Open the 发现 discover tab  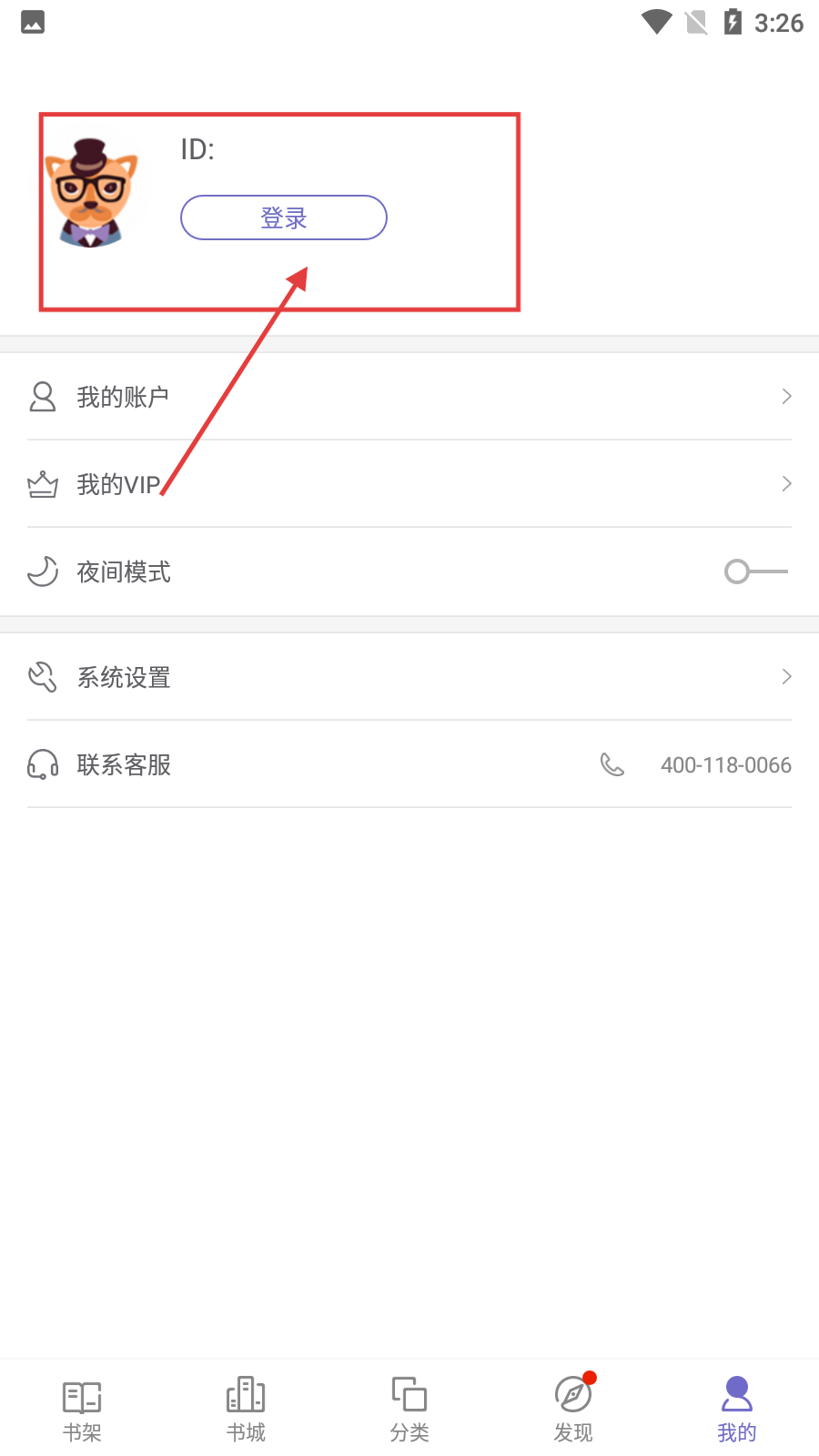click(573, 1410)
